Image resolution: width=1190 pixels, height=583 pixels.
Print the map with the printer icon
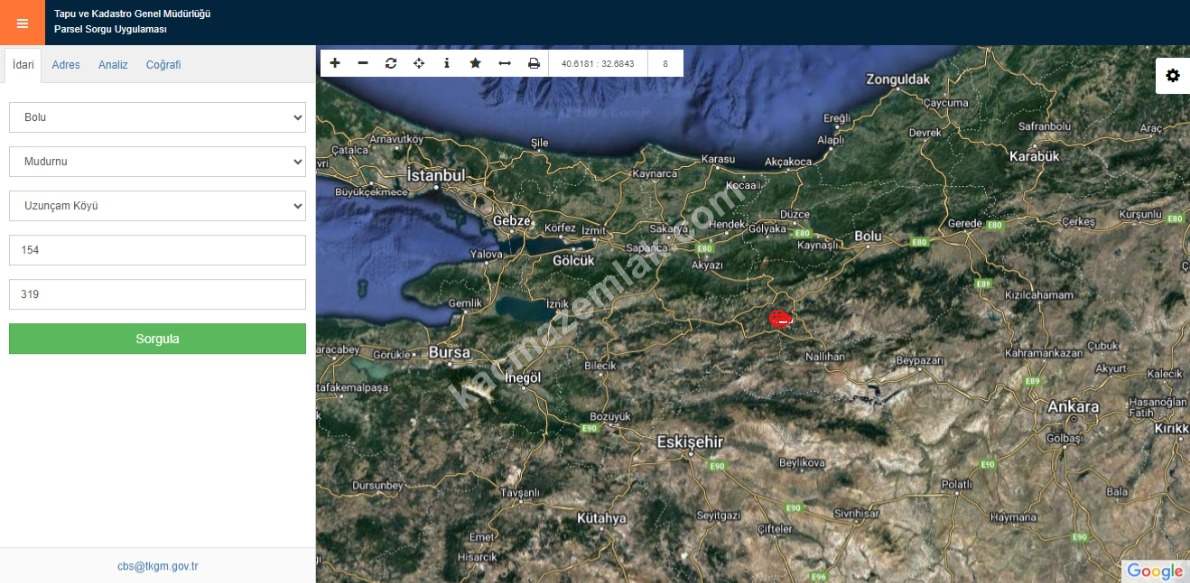(x=534, y=63)
